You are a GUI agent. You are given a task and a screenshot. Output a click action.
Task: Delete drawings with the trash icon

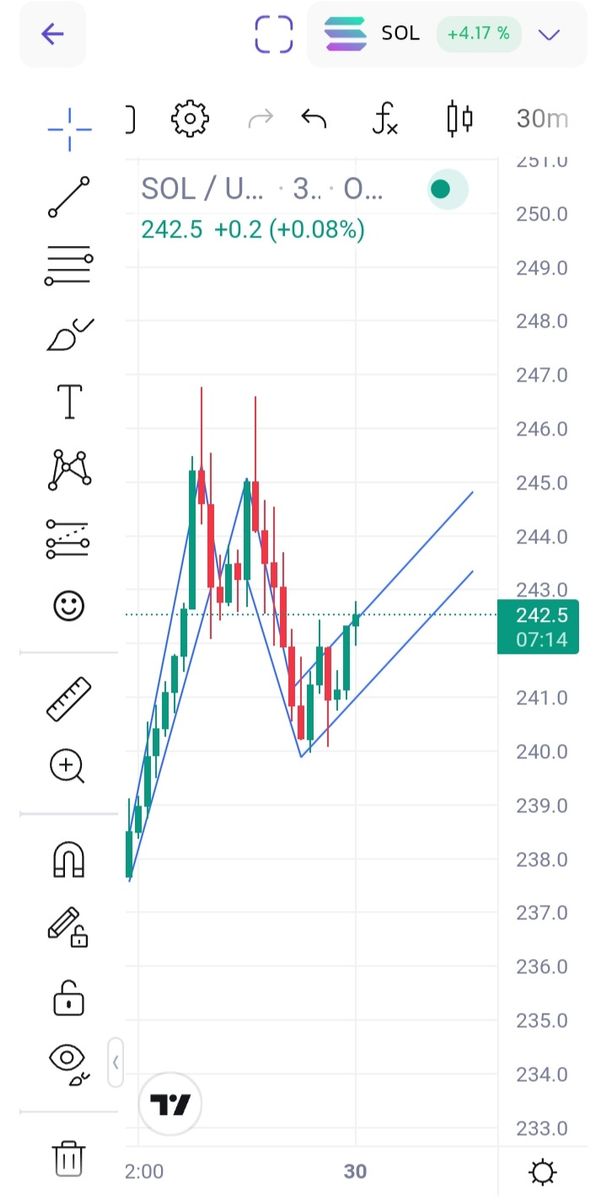point(68,1158)
